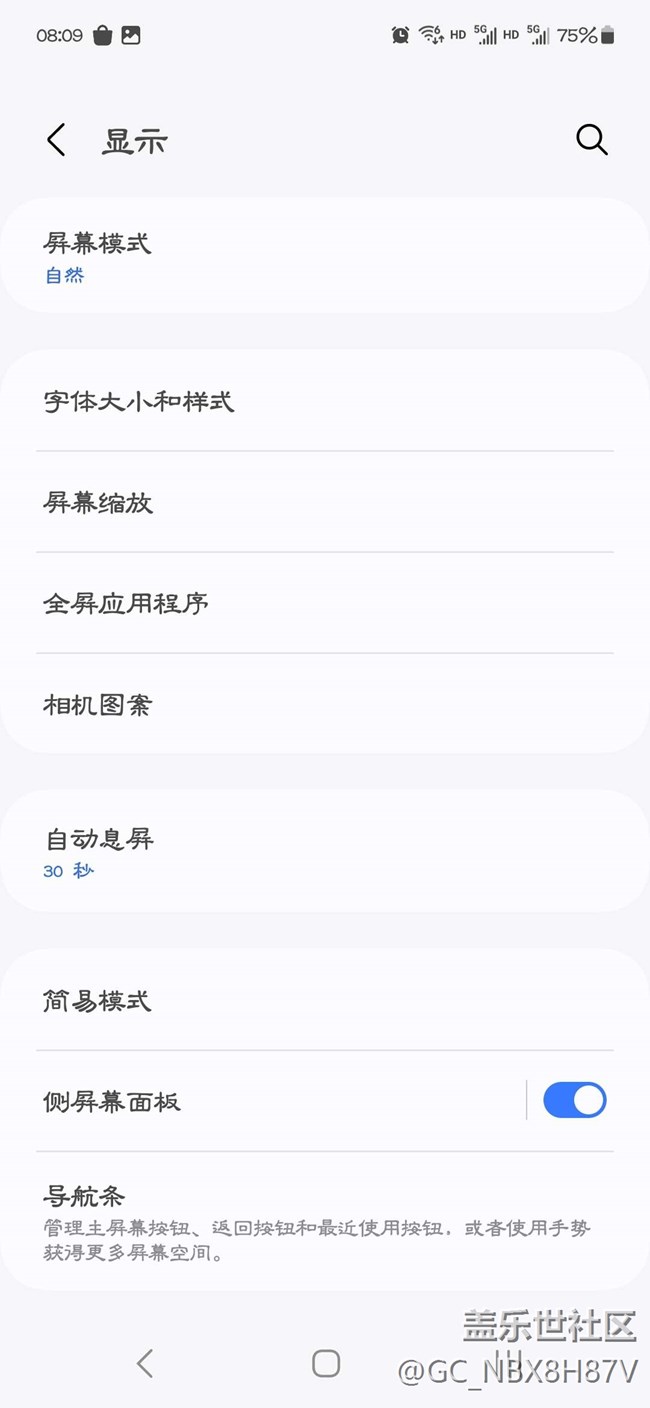Turn off the 侧屏幕面板 switch
This screenshot has width=650, height=1408.
tap(574, 1100)
